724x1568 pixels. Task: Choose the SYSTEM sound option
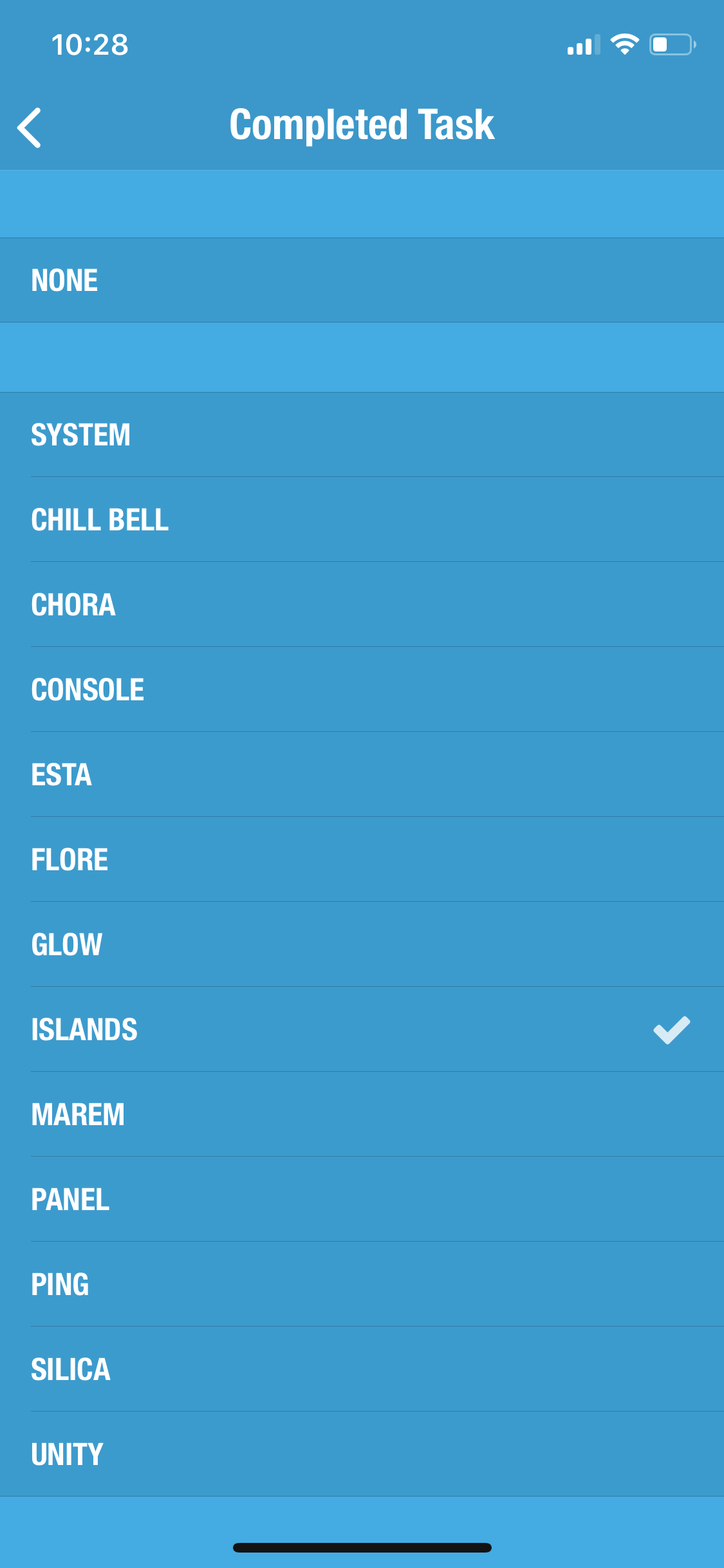click(x=362, y=434)
